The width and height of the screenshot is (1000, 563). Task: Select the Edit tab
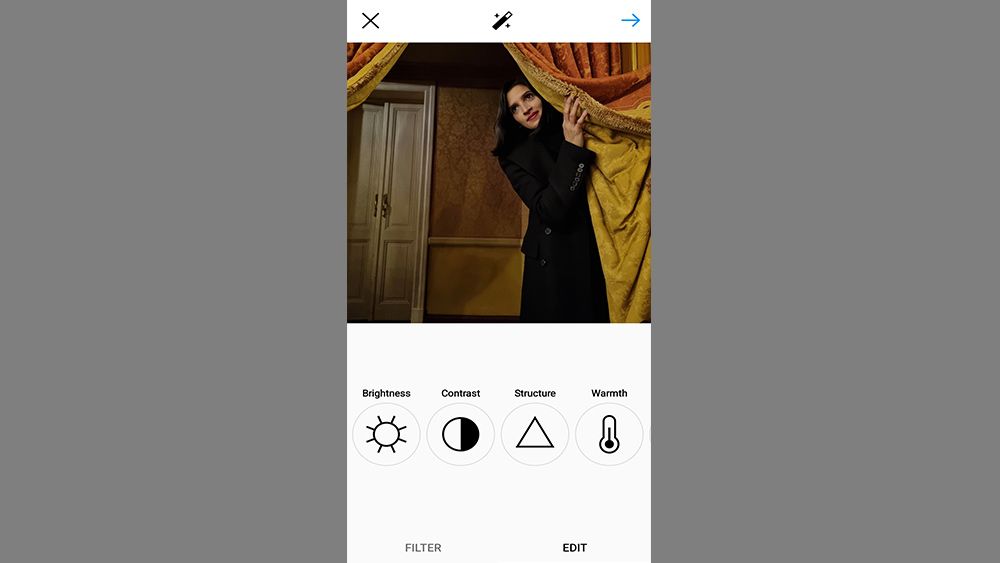[575, 547]
